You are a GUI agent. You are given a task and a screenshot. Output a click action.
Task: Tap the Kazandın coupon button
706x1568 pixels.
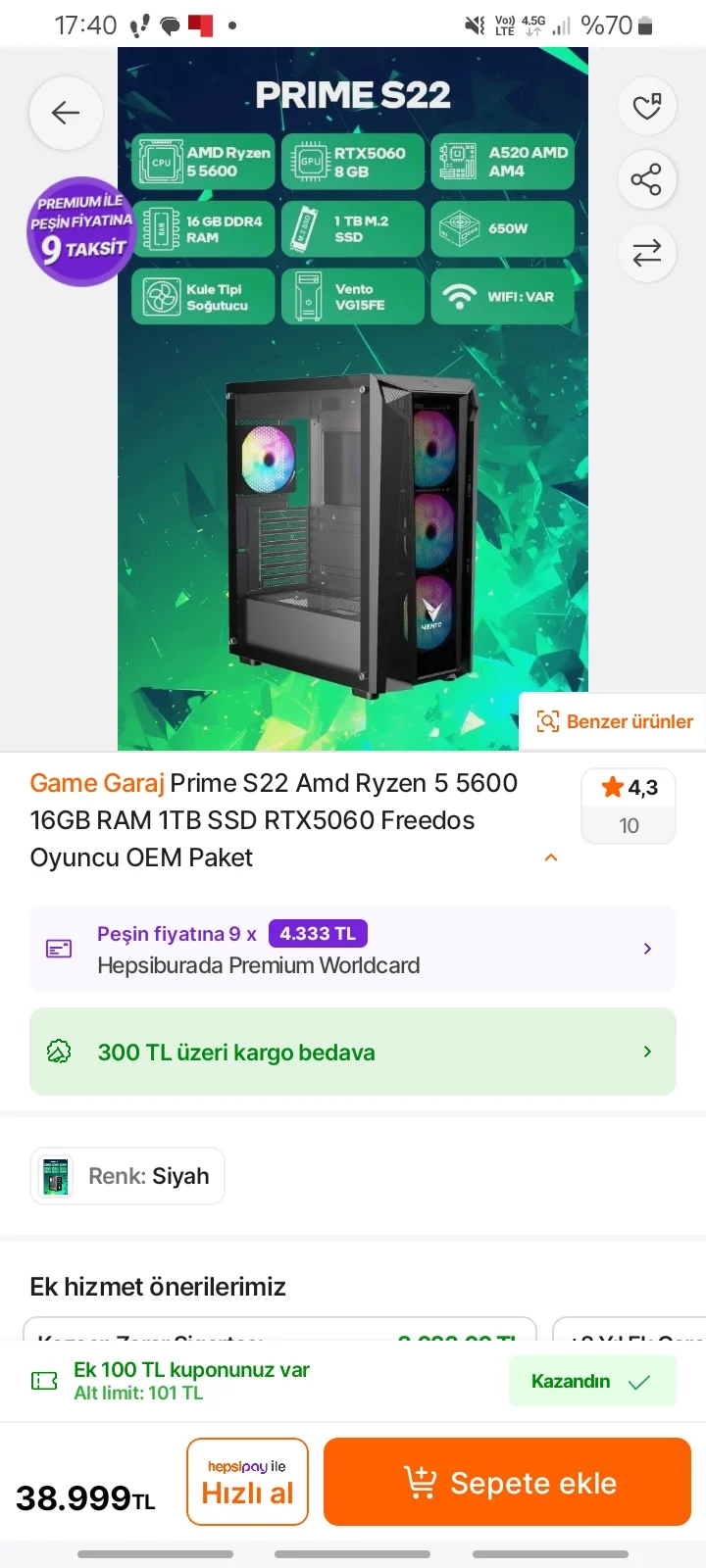click(x=591, y=1381)
